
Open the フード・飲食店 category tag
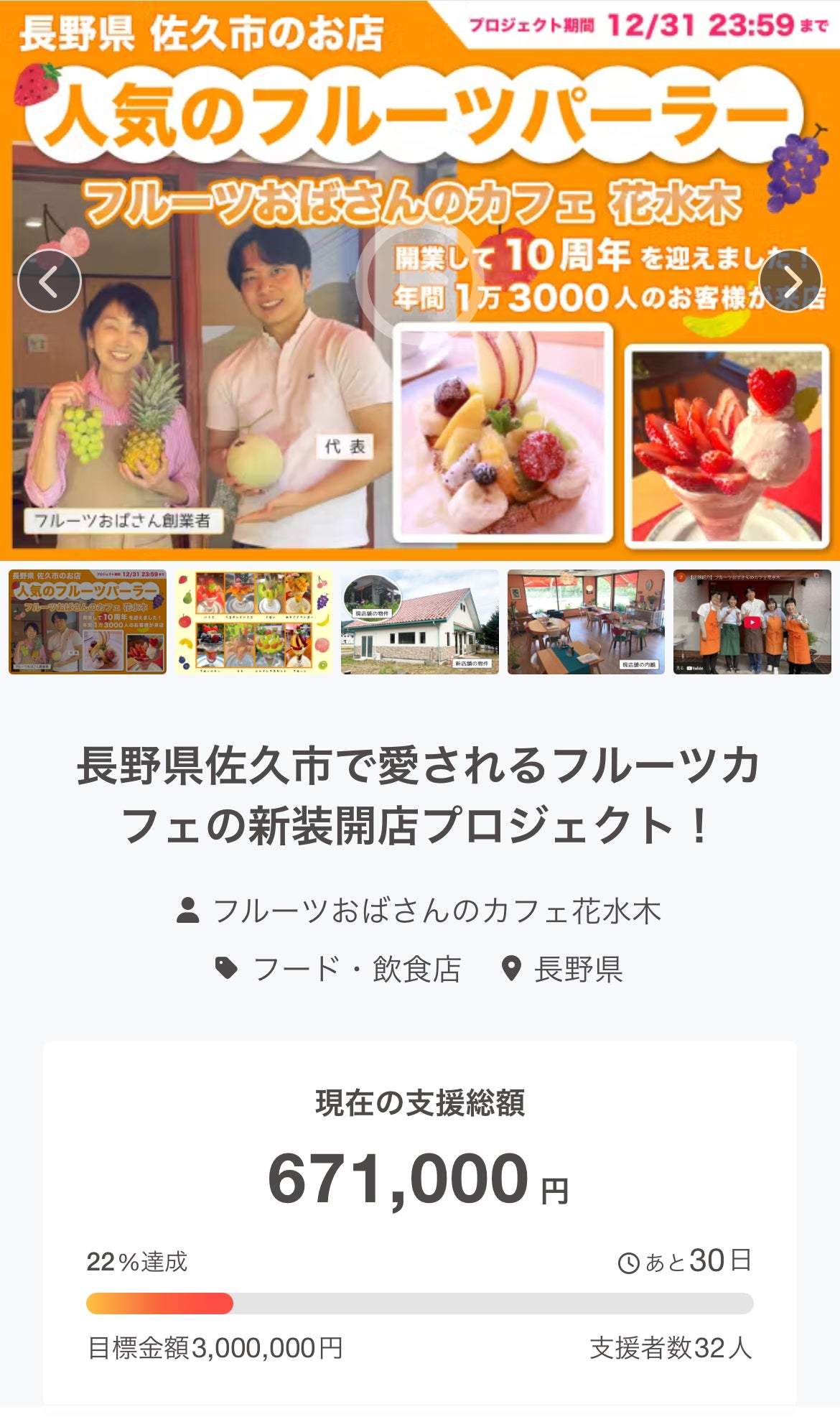(x=356, y=969)
